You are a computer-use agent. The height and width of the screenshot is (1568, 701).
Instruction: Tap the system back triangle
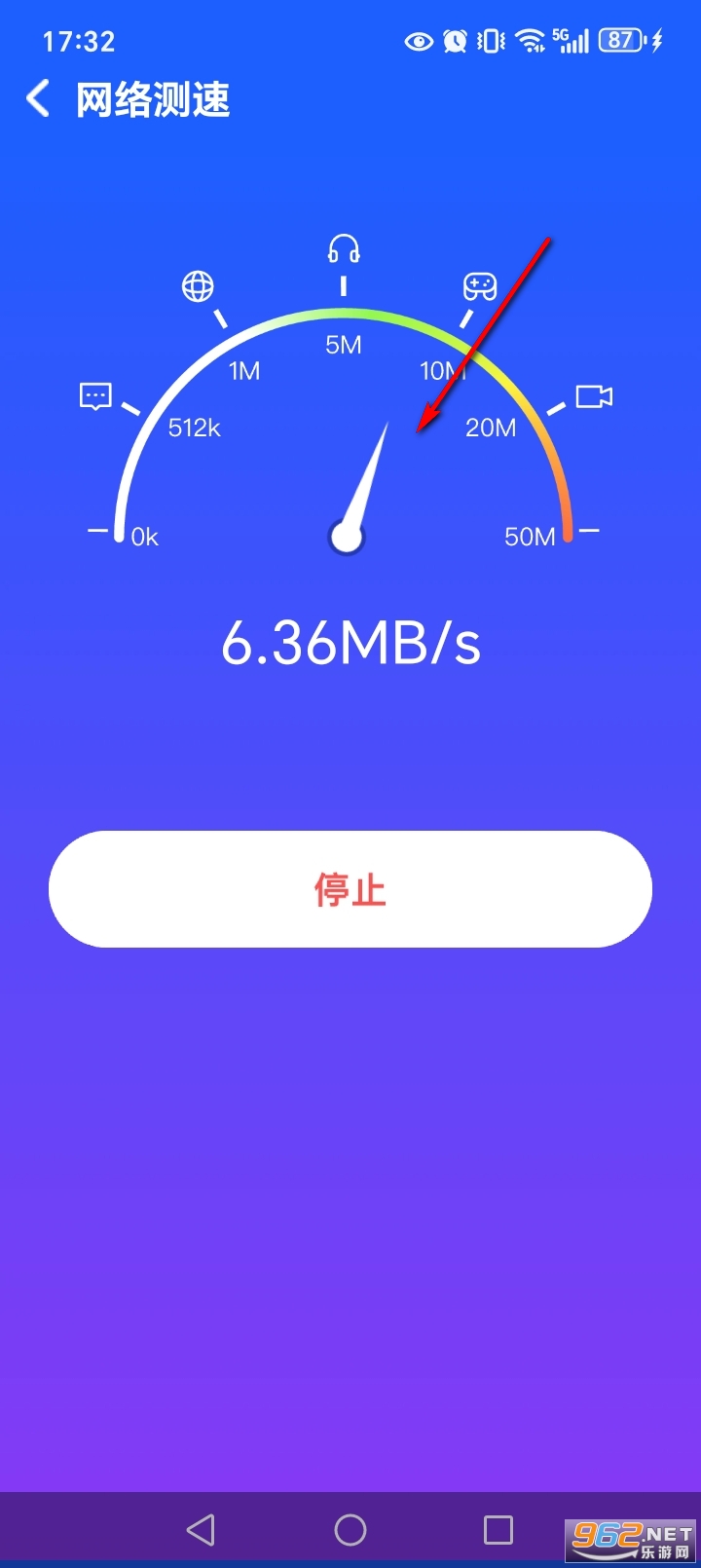pyautogui.click(x=202, y=1530)
